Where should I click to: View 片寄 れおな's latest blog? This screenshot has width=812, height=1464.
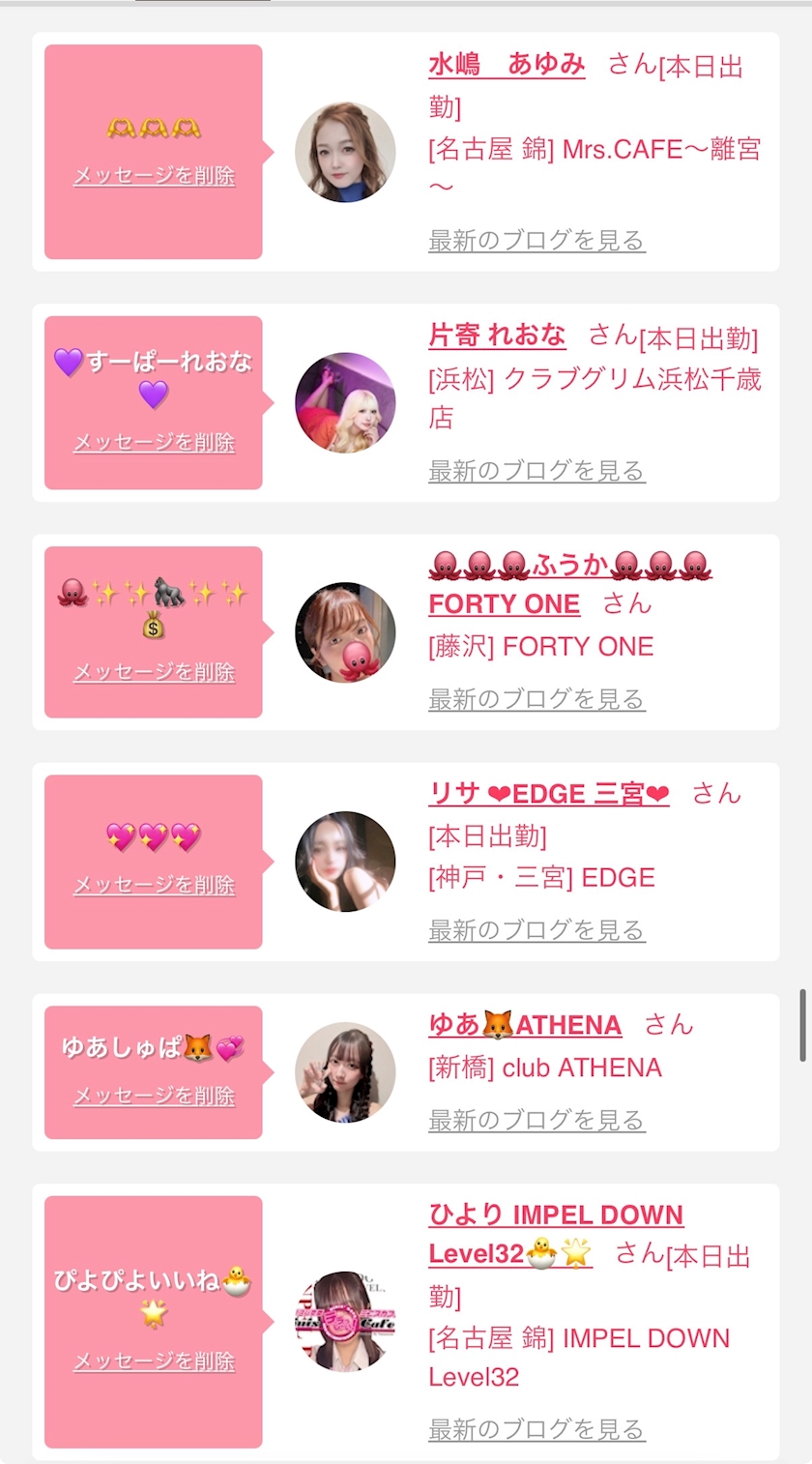pos(536,471)
